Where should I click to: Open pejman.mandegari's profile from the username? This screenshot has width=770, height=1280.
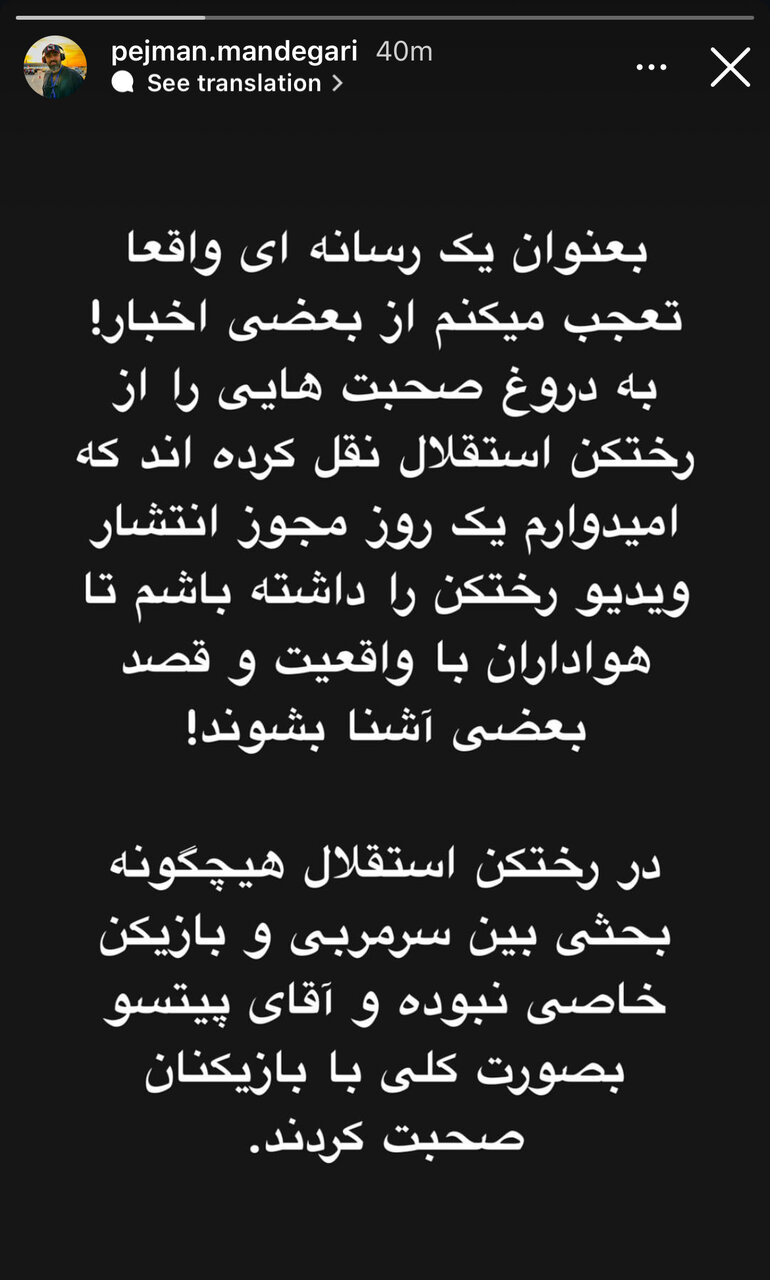point(237,52)
